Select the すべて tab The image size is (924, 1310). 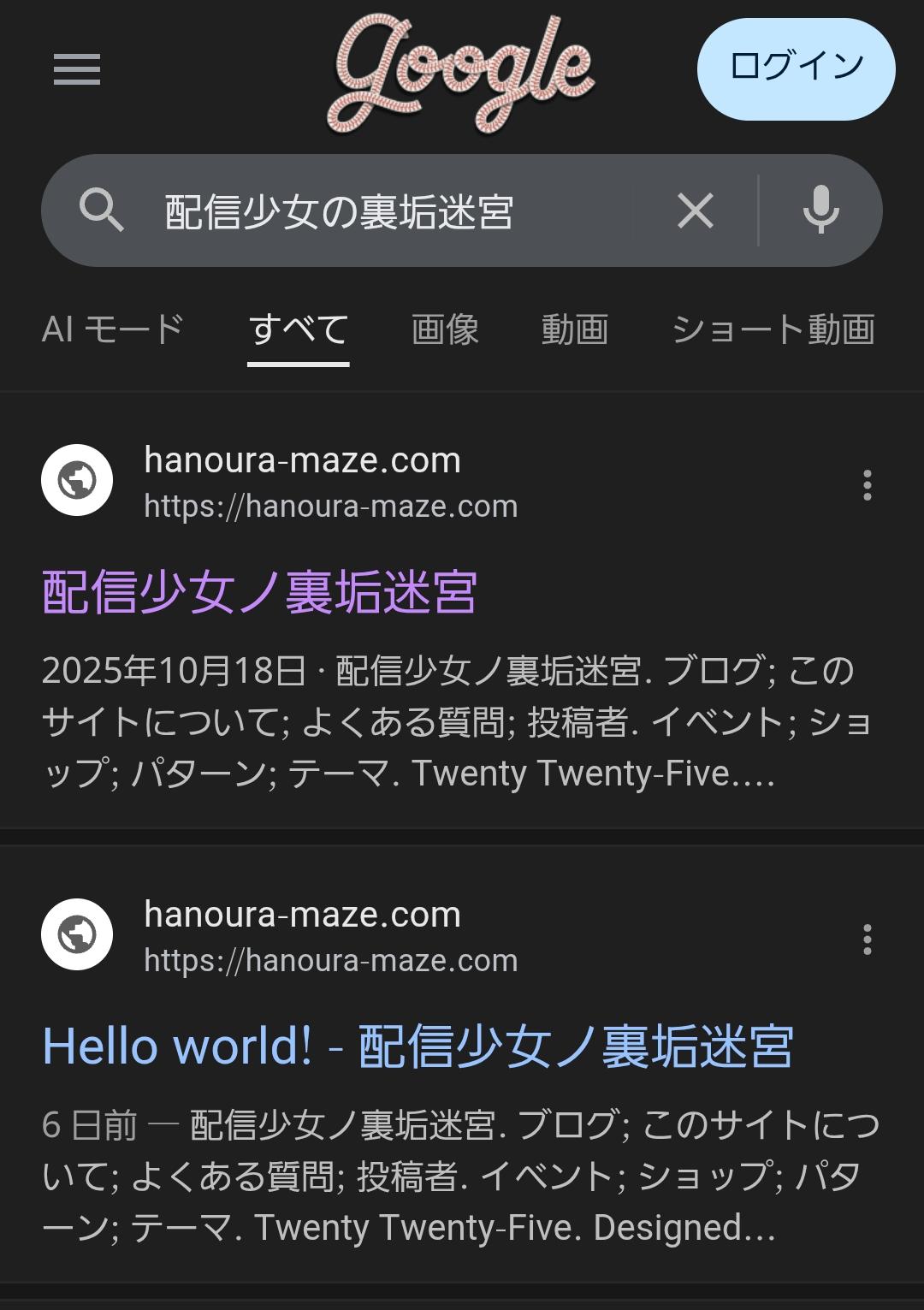coord(299,329)
